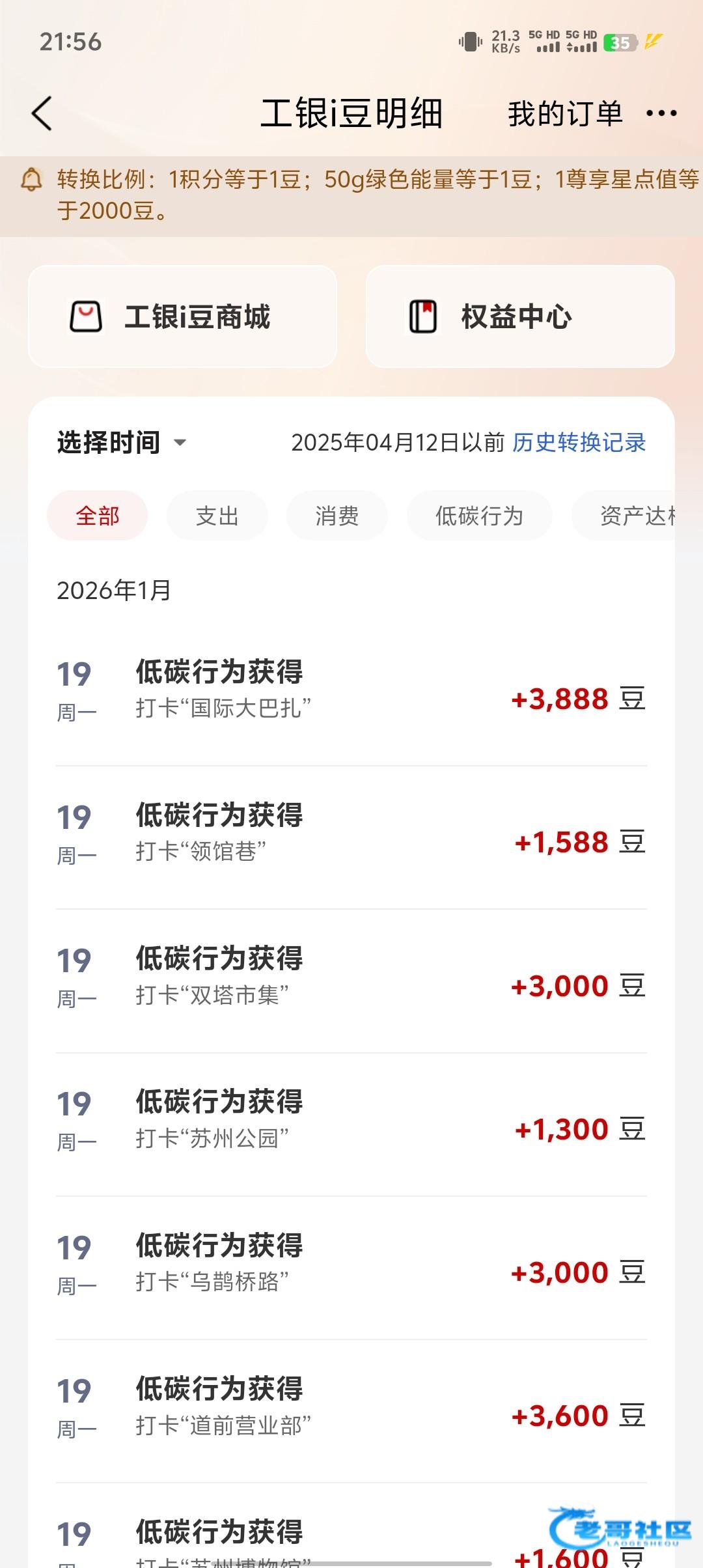Open 我的订单 (my orders)
This screenshot has width=703, height=1568.
(x=565, y=114)
